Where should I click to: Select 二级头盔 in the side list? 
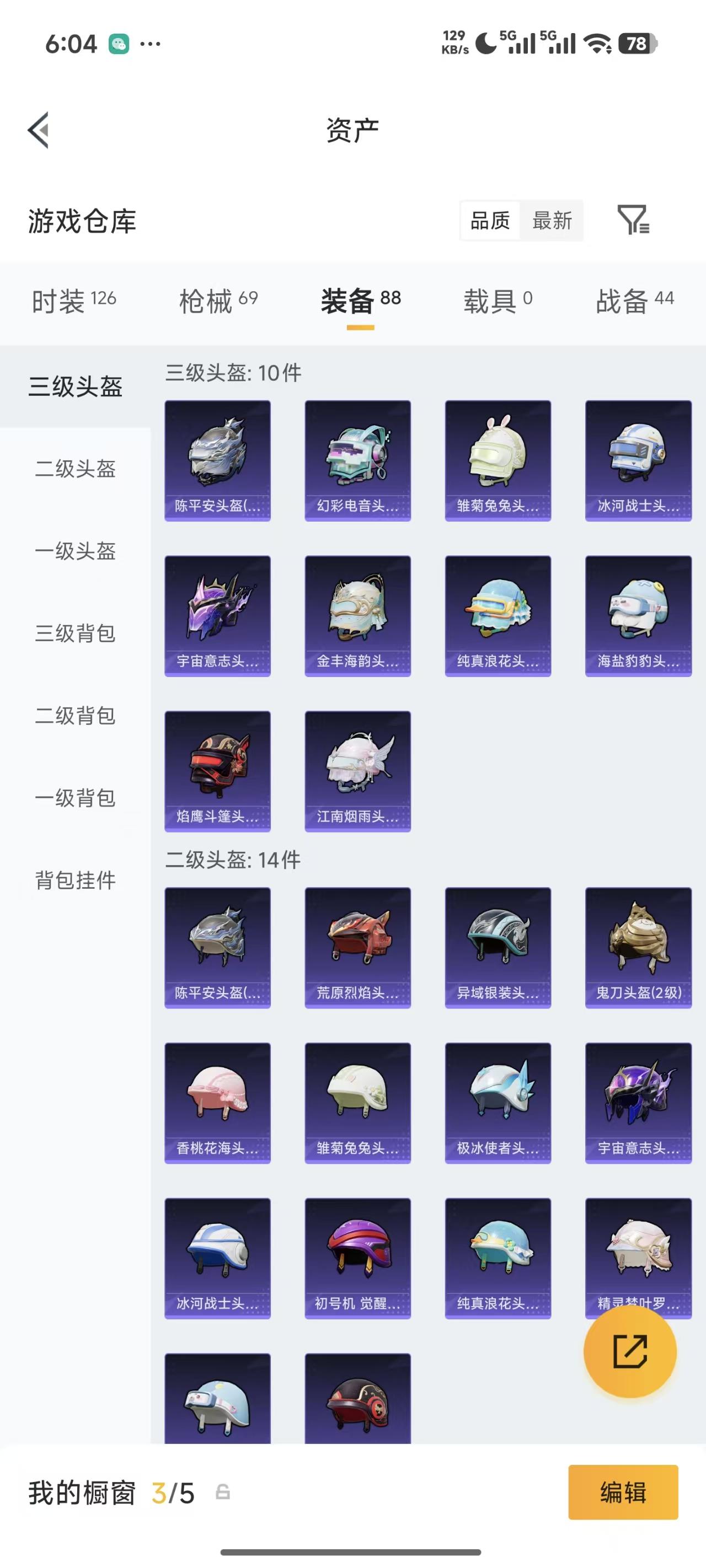(x=75, y=469)
